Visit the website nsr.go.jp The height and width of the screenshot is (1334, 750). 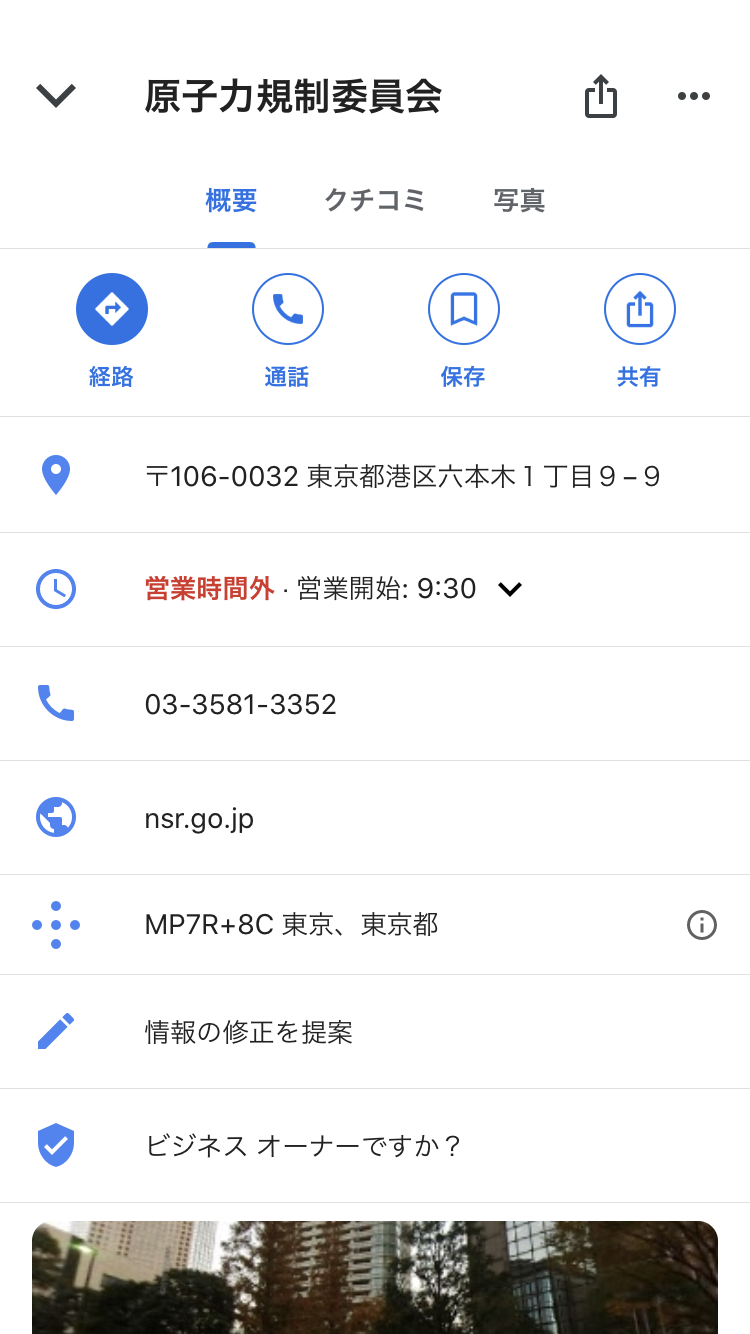pyautogui.click(x=199, y=819)
